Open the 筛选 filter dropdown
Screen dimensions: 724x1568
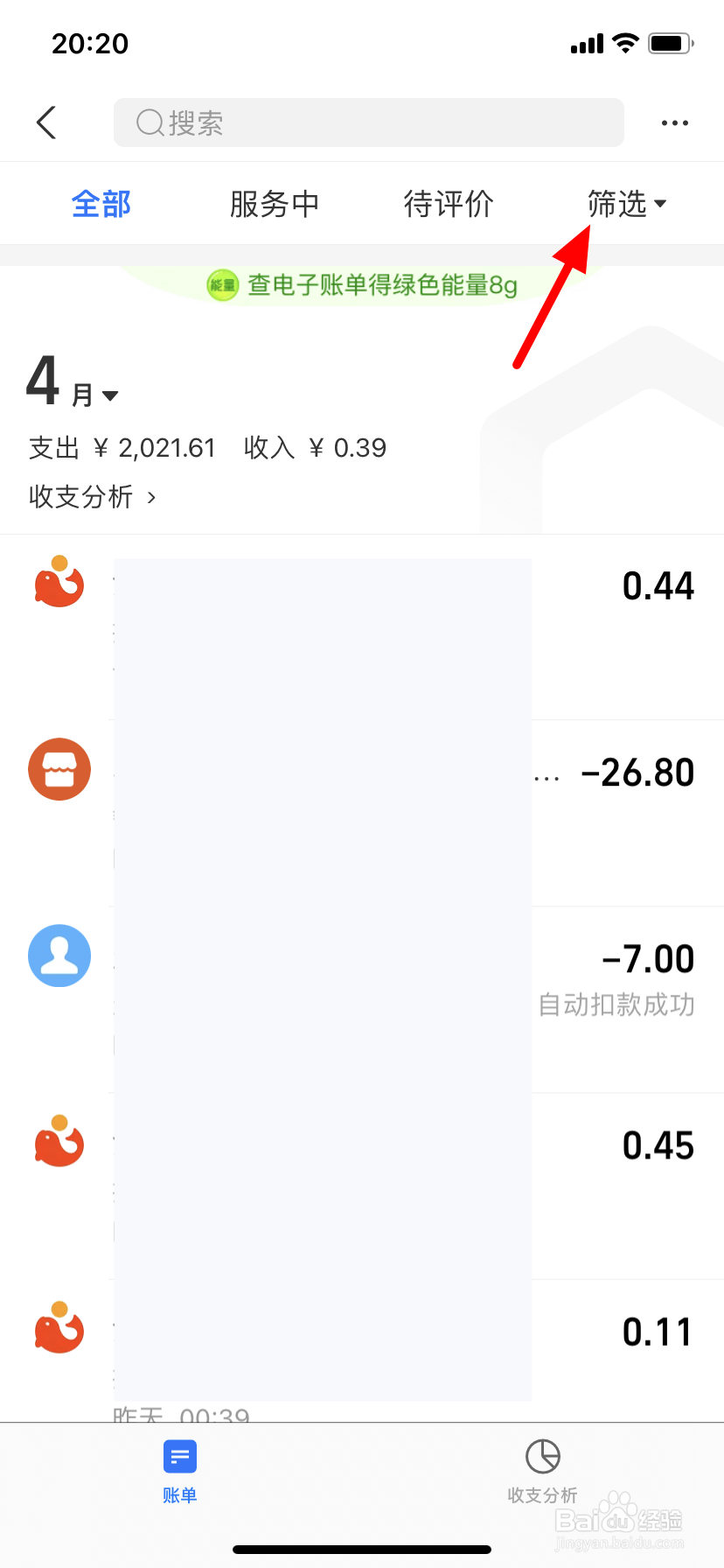tap(626, 204)
